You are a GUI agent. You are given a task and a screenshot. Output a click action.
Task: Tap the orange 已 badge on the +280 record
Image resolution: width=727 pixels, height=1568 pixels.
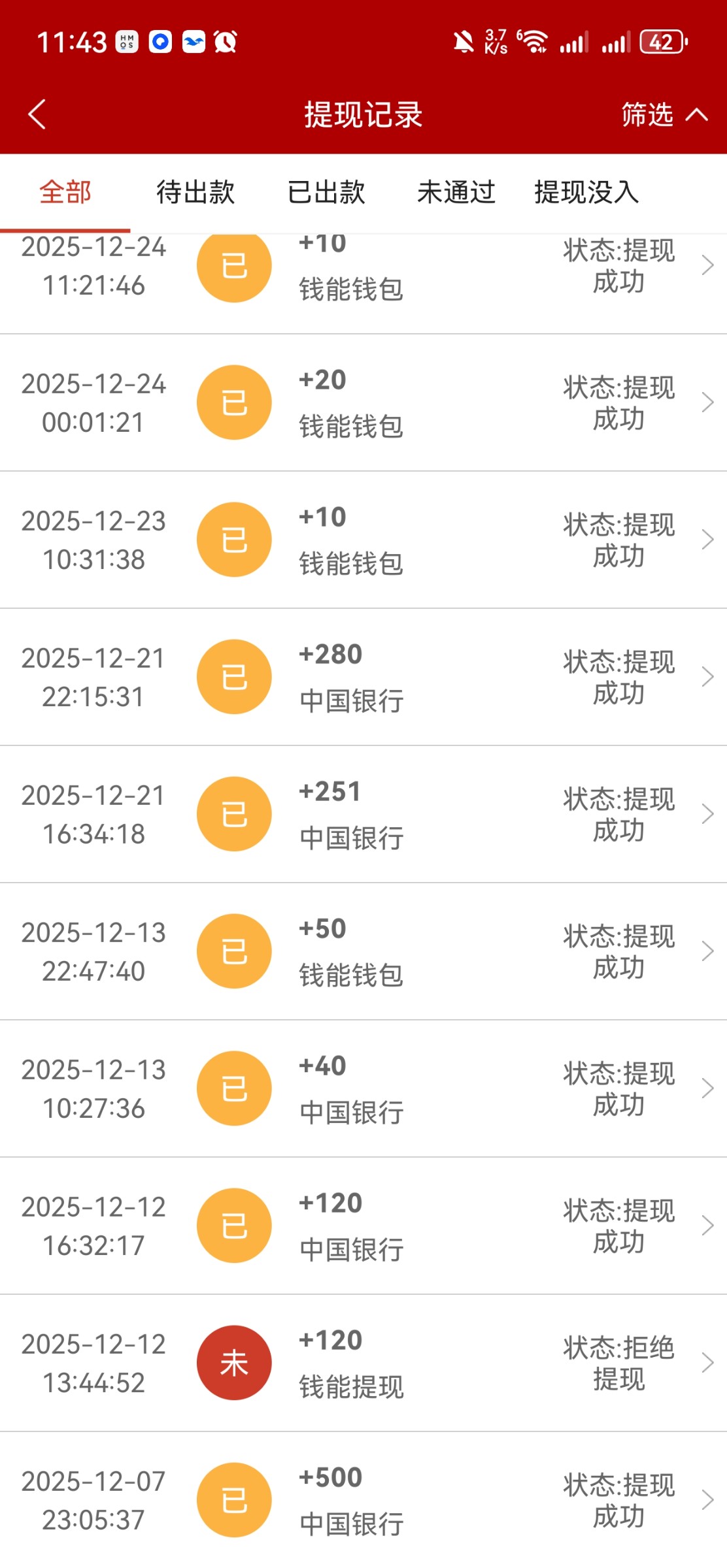(x=234, y=676)
